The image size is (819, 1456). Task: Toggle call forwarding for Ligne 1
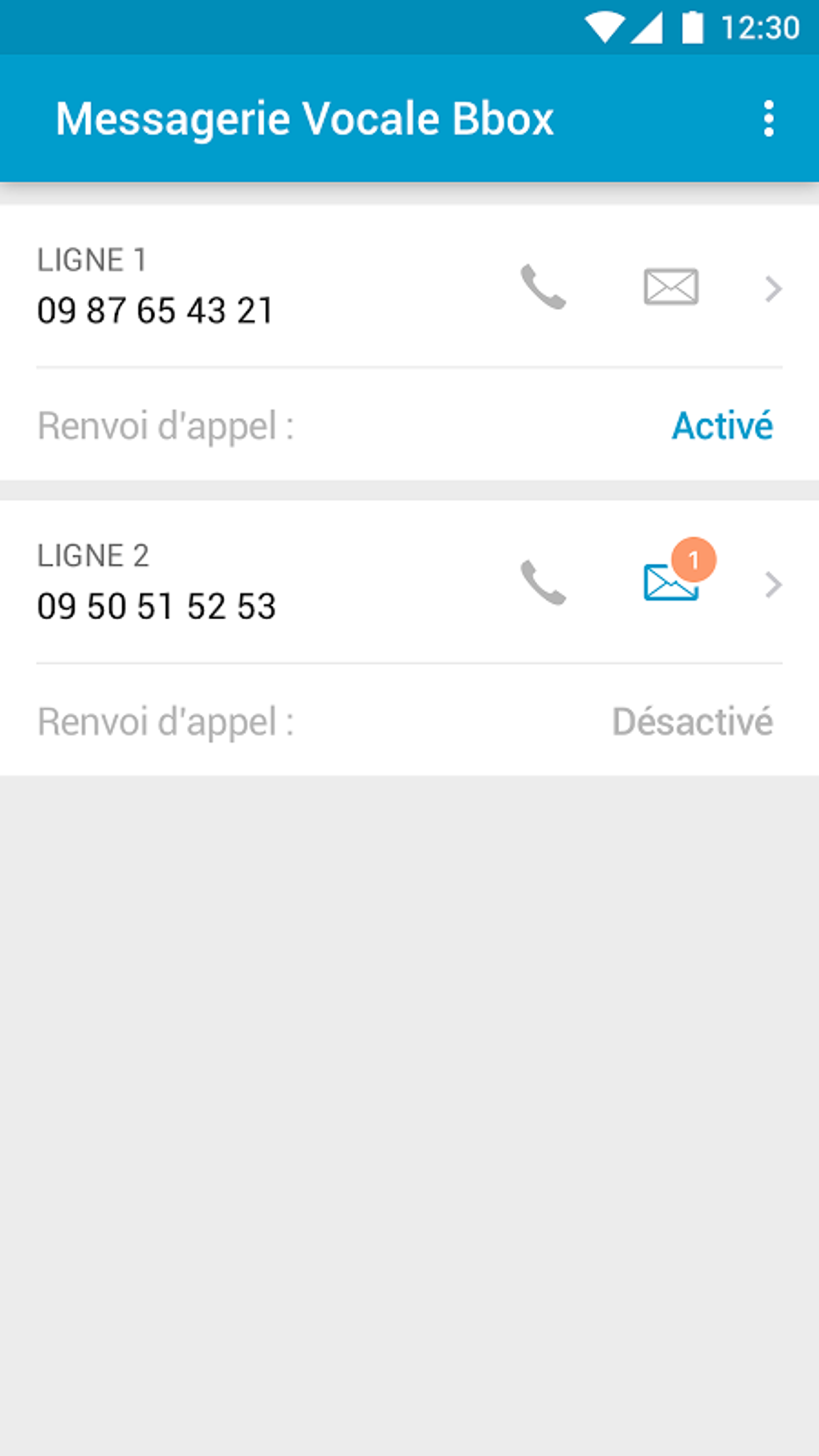click(x=722, y=426)
